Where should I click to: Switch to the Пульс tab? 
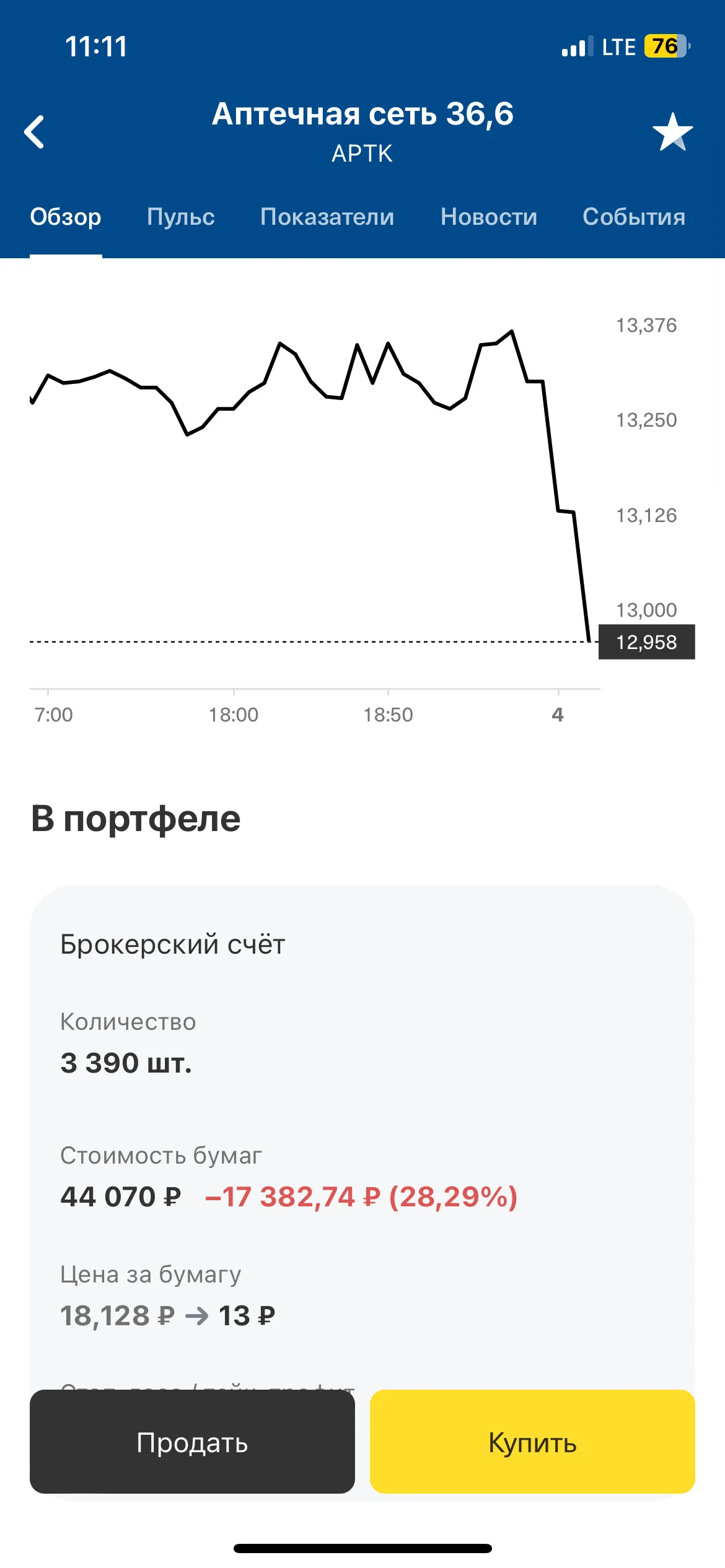(x=181, y=217)
